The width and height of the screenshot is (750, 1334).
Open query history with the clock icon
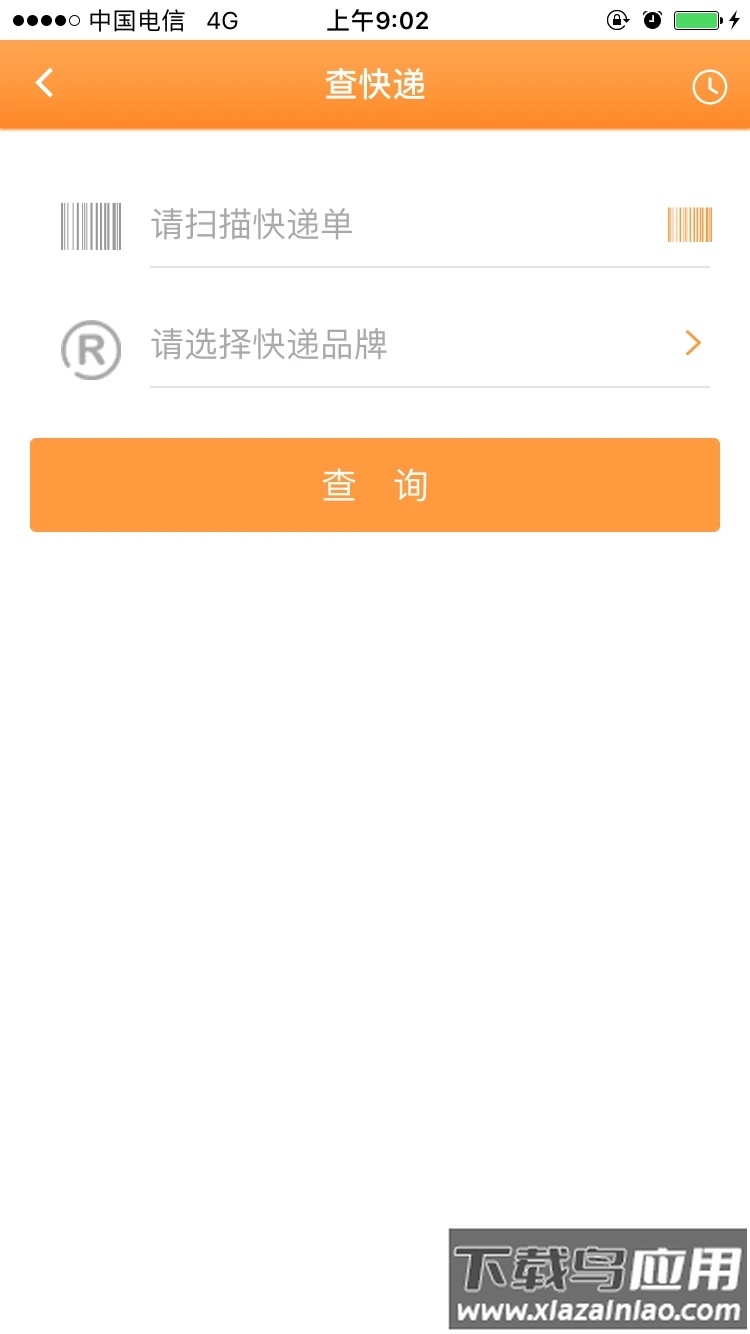pos(709,87)
